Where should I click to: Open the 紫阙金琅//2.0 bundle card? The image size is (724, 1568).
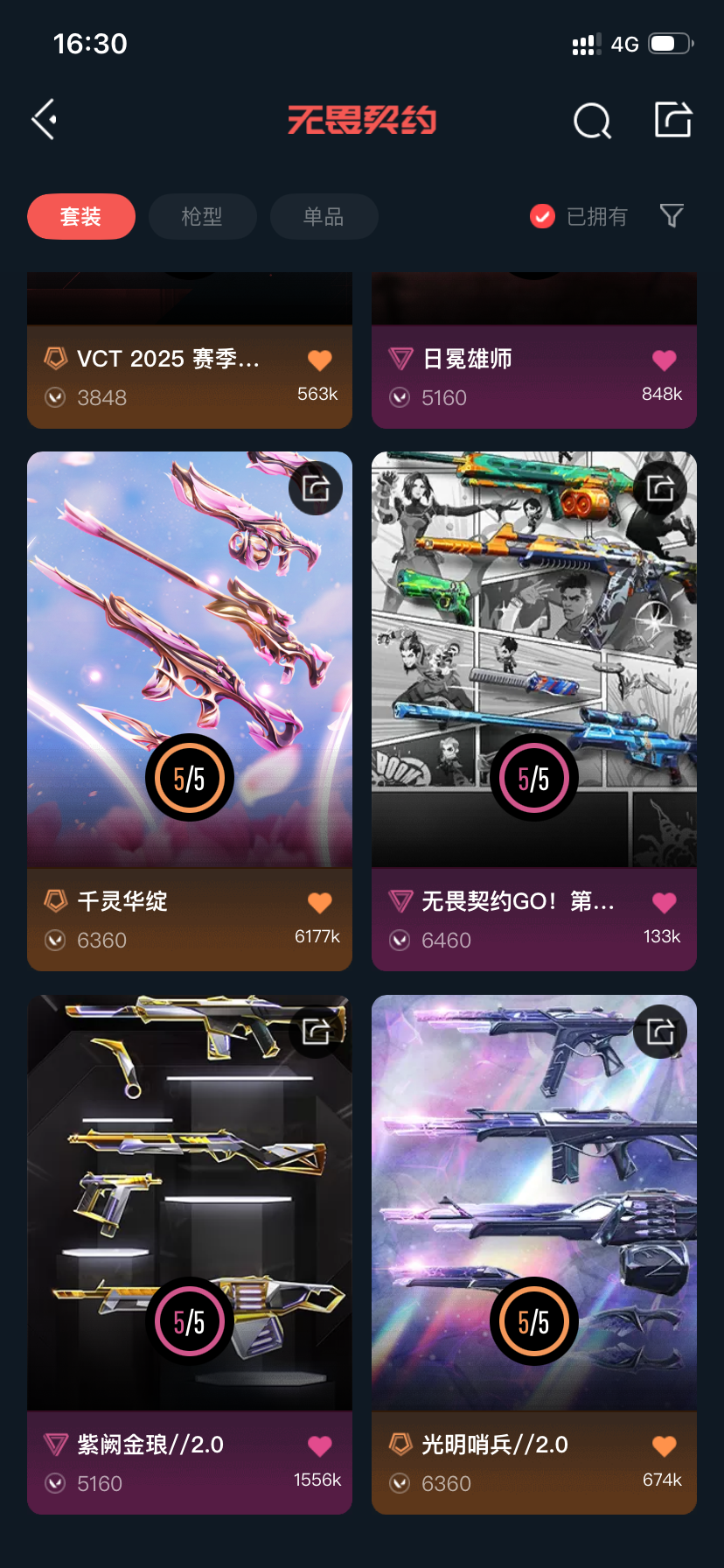point(190,1255)
